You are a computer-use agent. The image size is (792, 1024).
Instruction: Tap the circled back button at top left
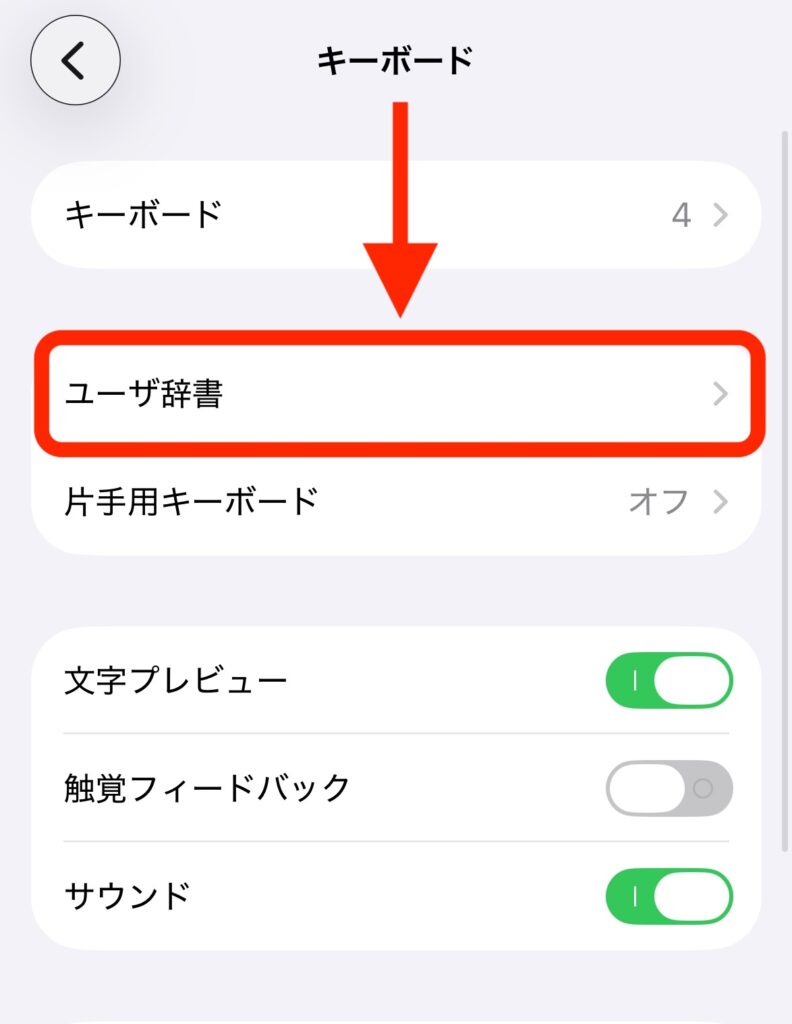76,60
